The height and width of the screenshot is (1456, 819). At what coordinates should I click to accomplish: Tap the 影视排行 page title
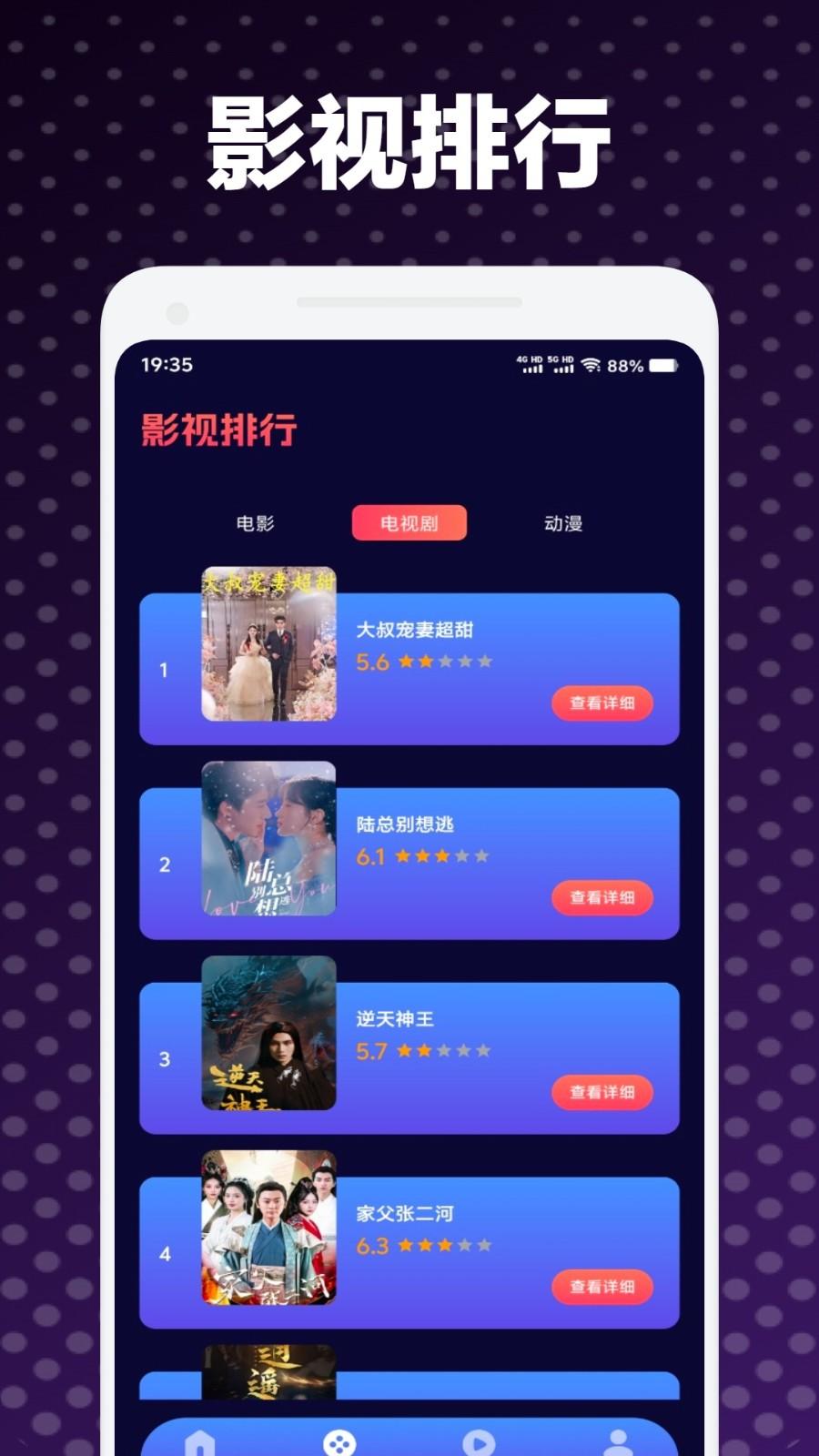(218, 428)
